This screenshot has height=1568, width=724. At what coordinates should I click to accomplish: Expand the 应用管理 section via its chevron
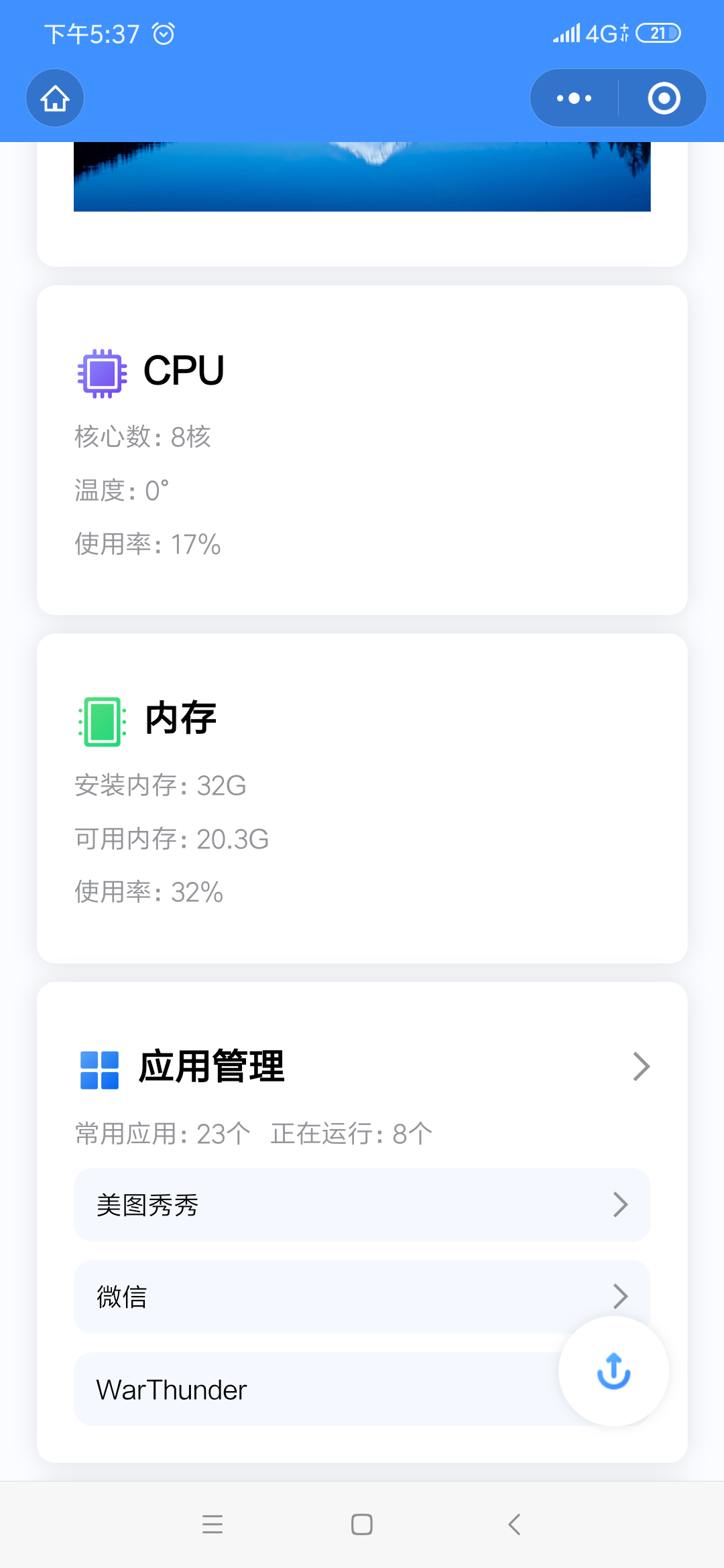click(642, 1066)
